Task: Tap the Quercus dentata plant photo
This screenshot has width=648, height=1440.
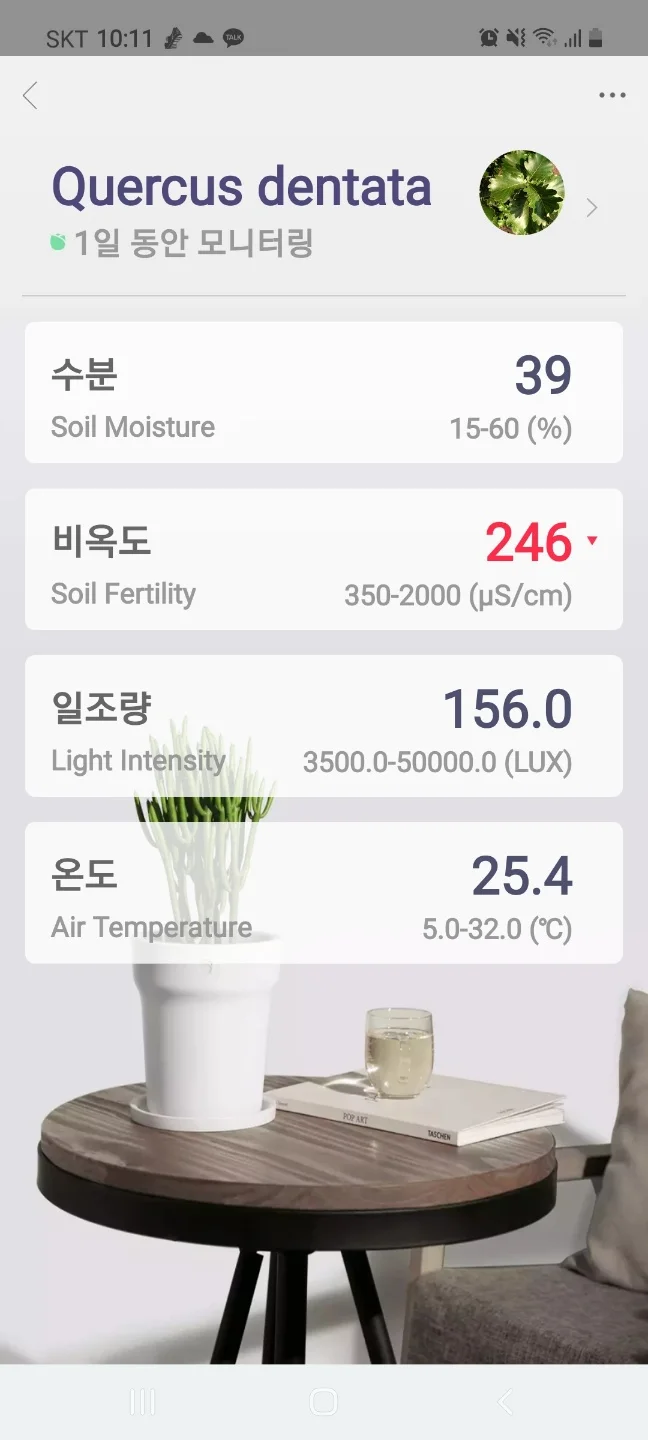Action: pyautogui.click(x=522, y=193)
